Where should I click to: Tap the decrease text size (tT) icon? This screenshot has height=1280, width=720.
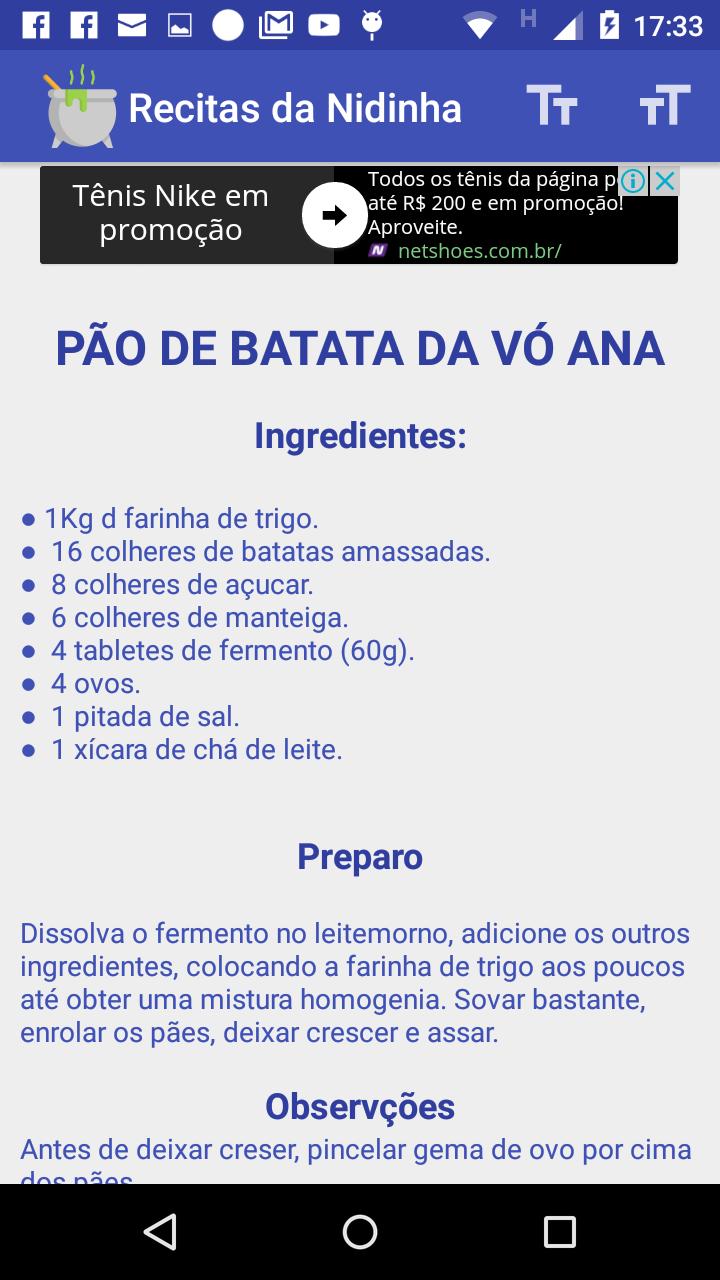pyautogui.click(x=661, y=105)
